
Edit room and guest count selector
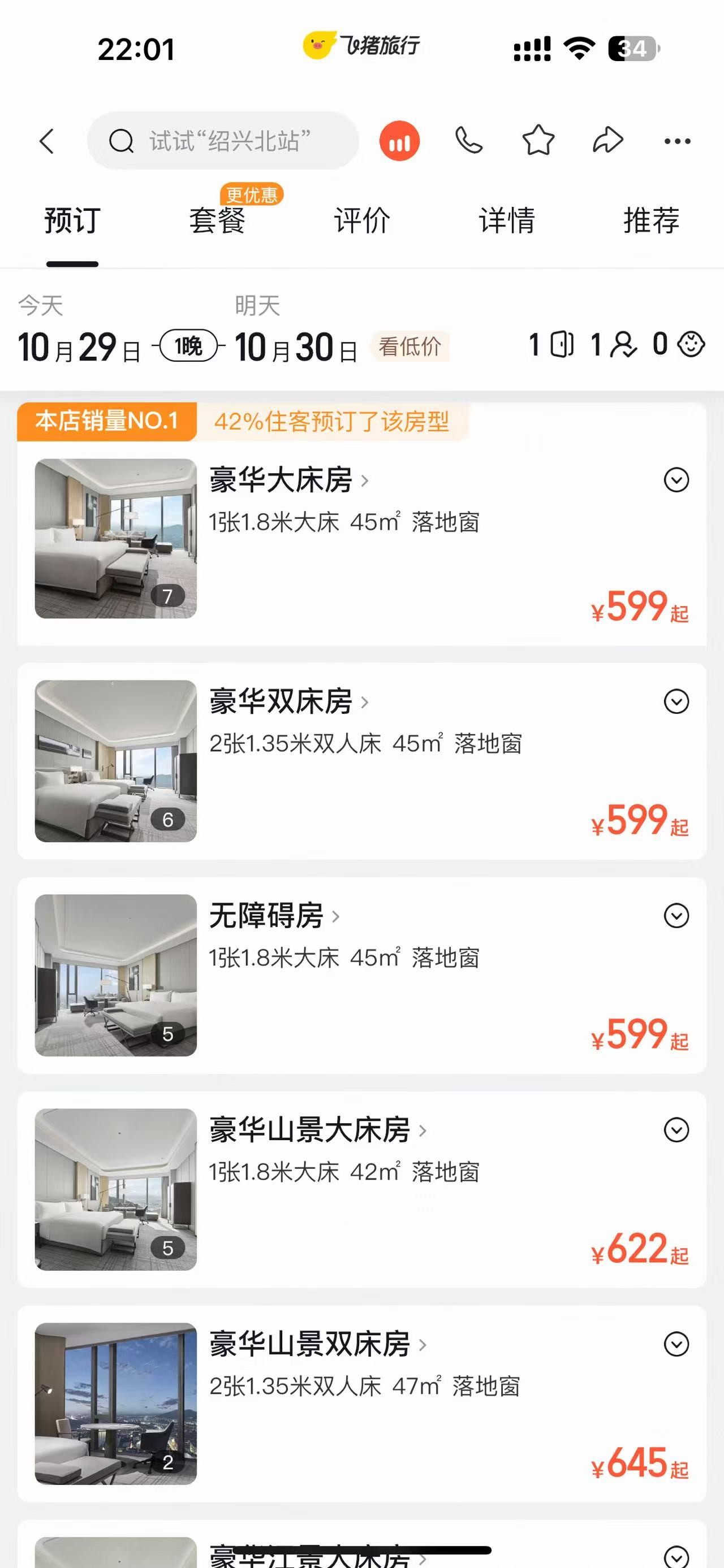tap(616, 345)
